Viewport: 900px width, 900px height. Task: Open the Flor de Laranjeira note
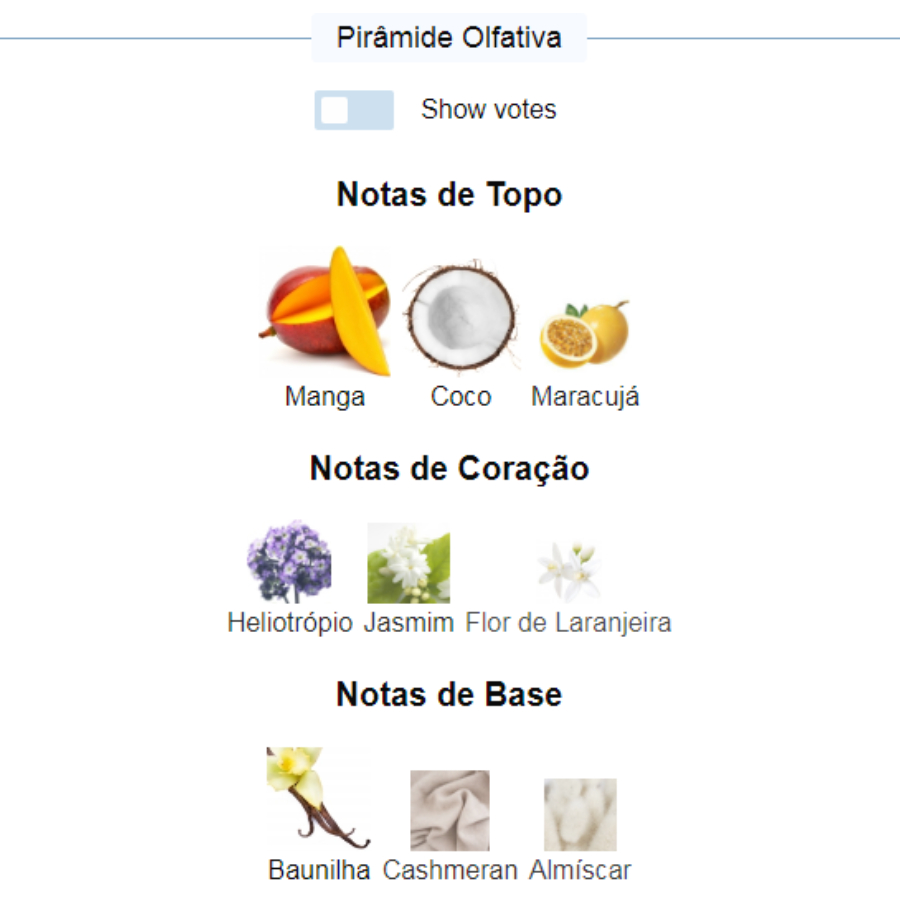pyautogui.click(x=568, y=572)
